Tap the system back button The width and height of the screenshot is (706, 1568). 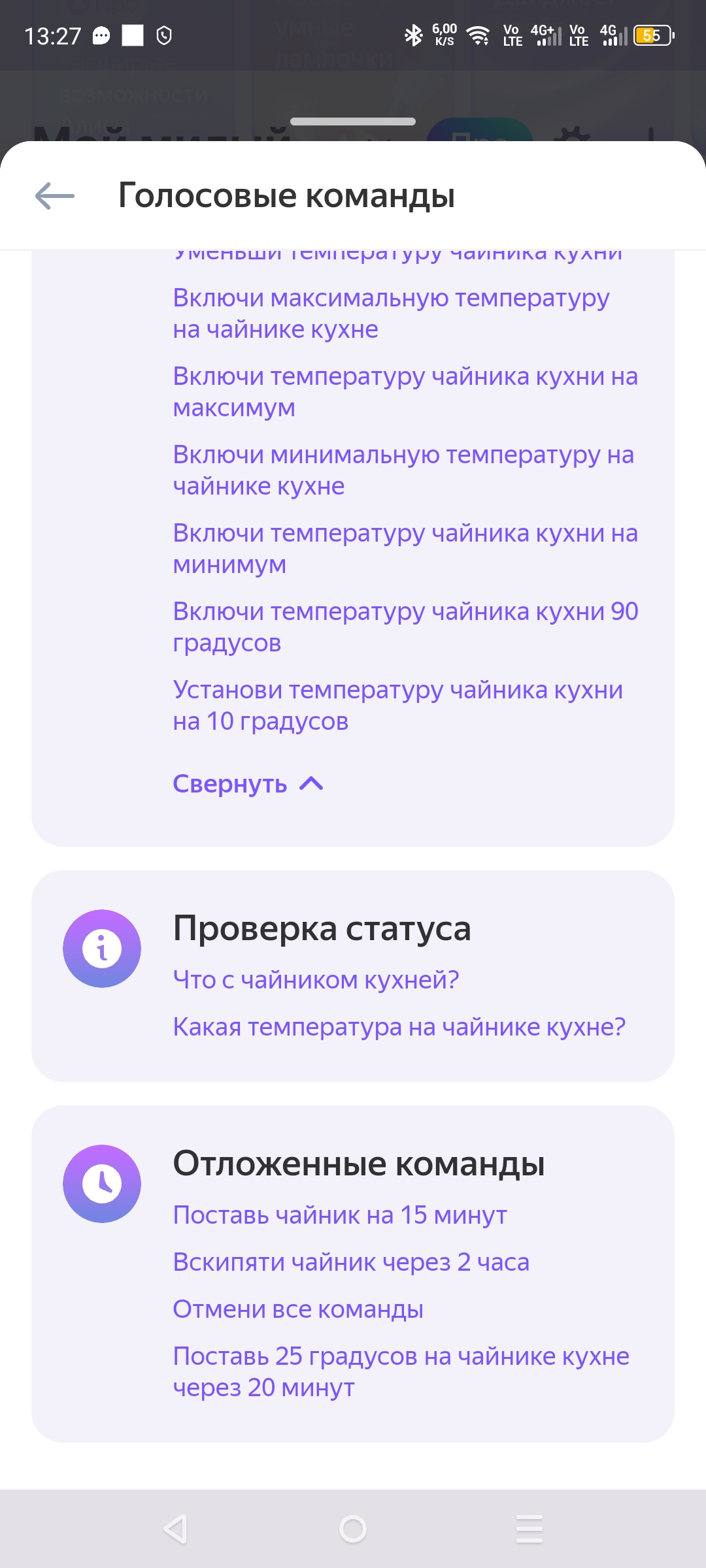click(x=176, y=1529)
